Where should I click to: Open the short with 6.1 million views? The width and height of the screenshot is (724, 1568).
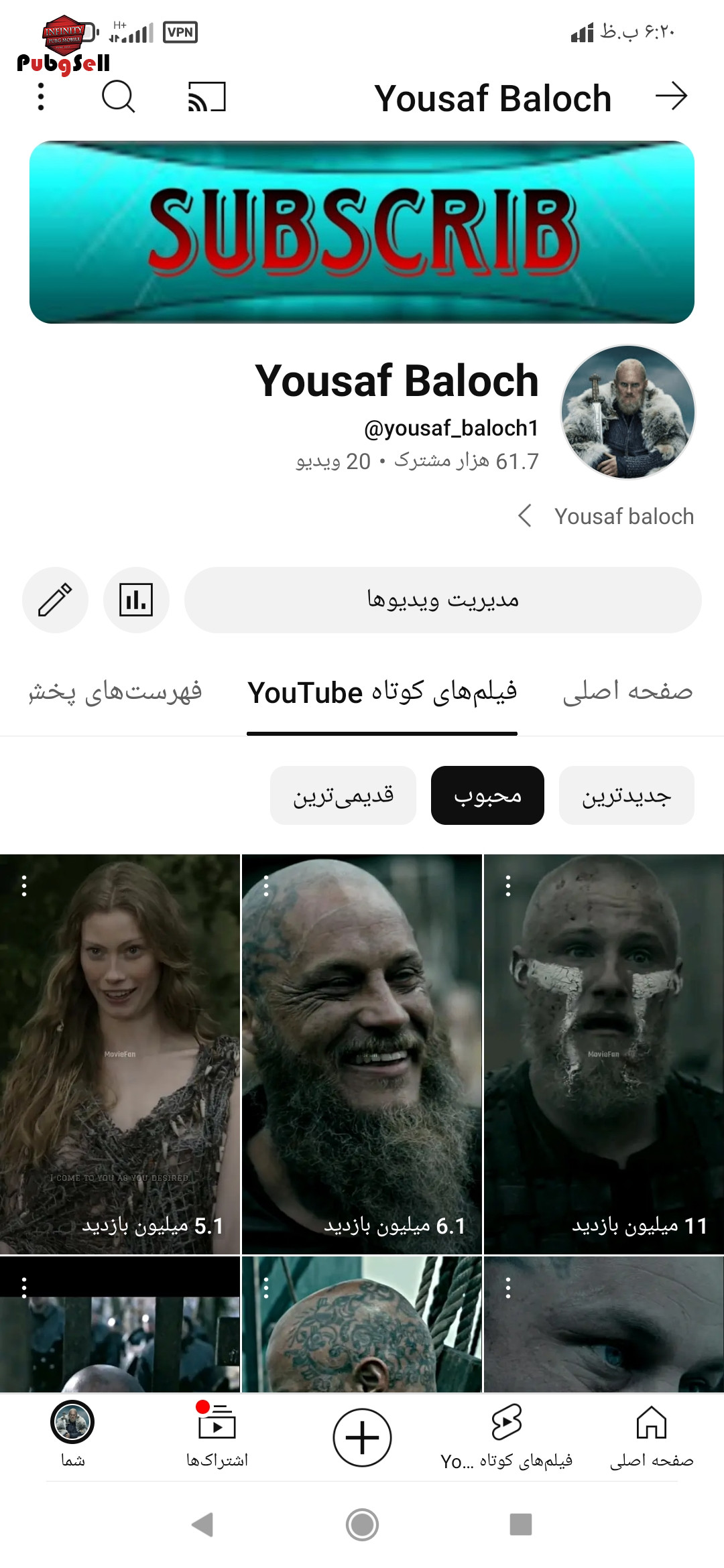(x=362, y=1054)
